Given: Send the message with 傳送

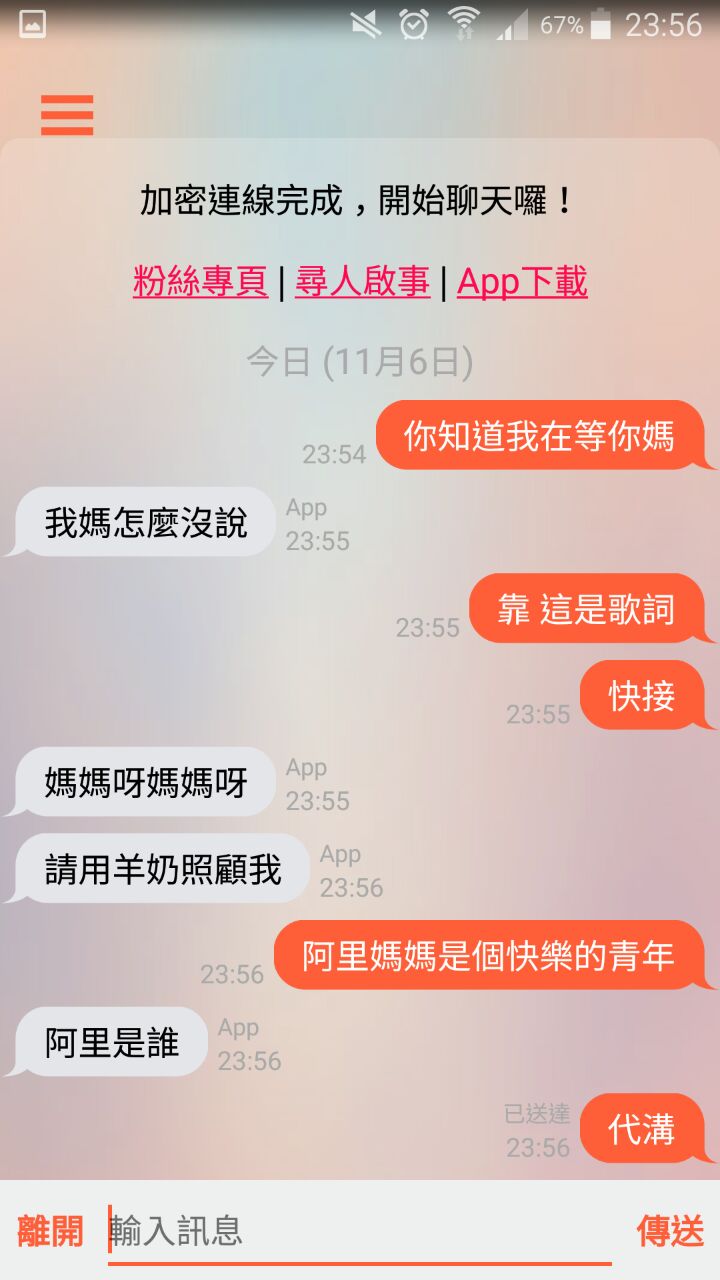Looking at the screenshot, I should click(x=670, y=1231).
